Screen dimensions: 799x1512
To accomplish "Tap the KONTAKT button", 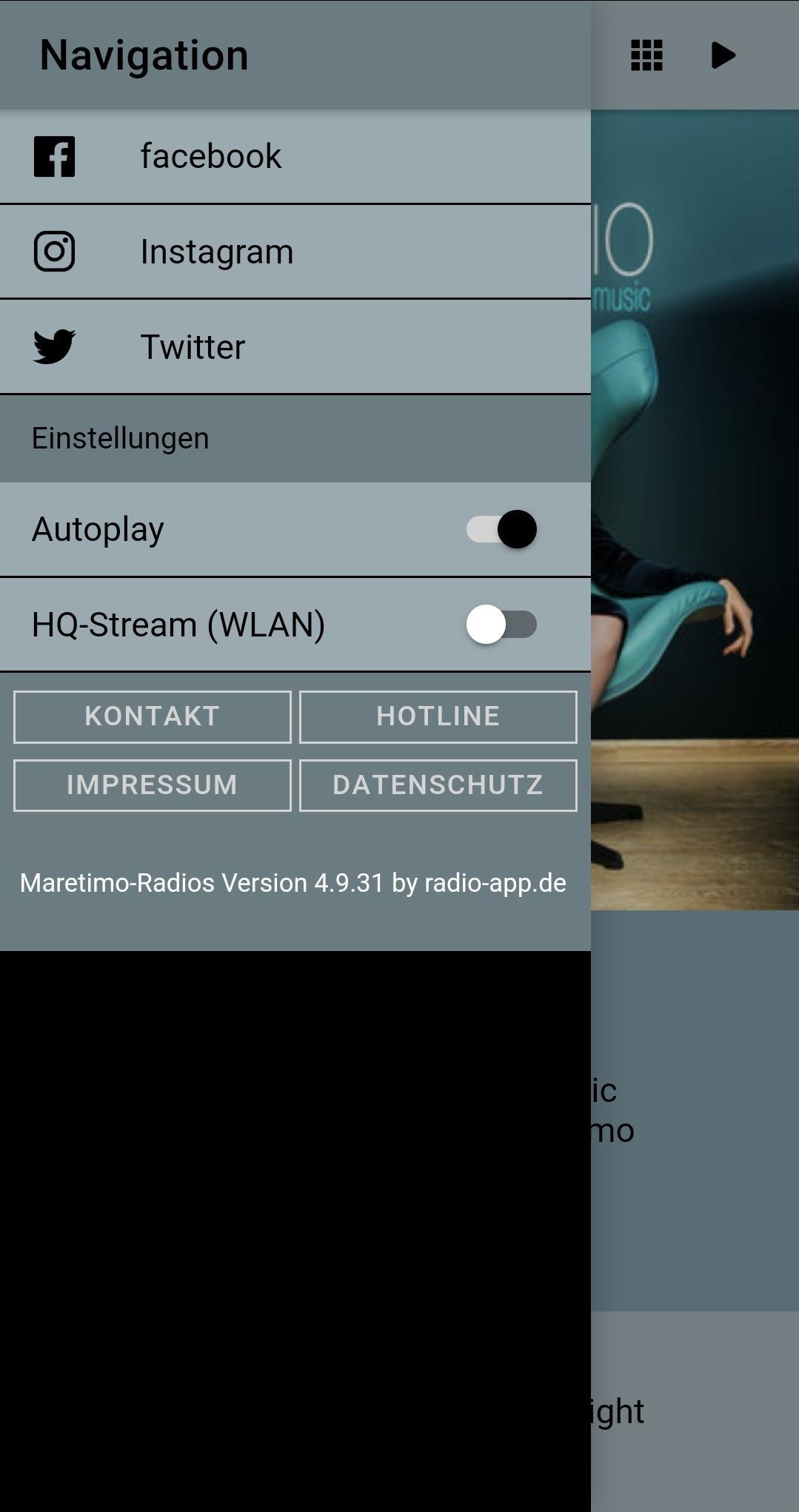I will click(153, 716).
